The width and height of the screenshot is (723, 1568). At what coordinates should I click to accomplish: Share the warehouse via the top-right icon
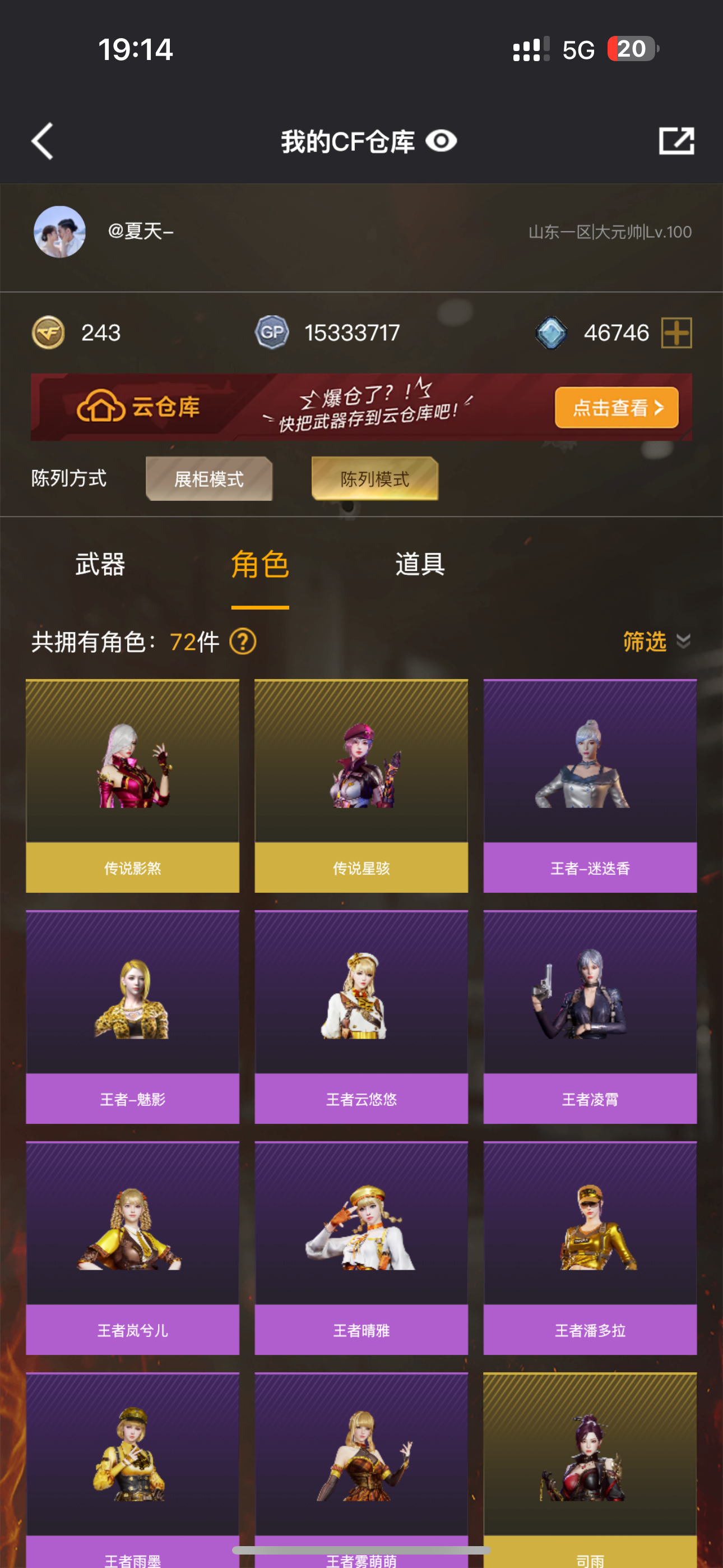pyautogui.click(x=676, y=141)
